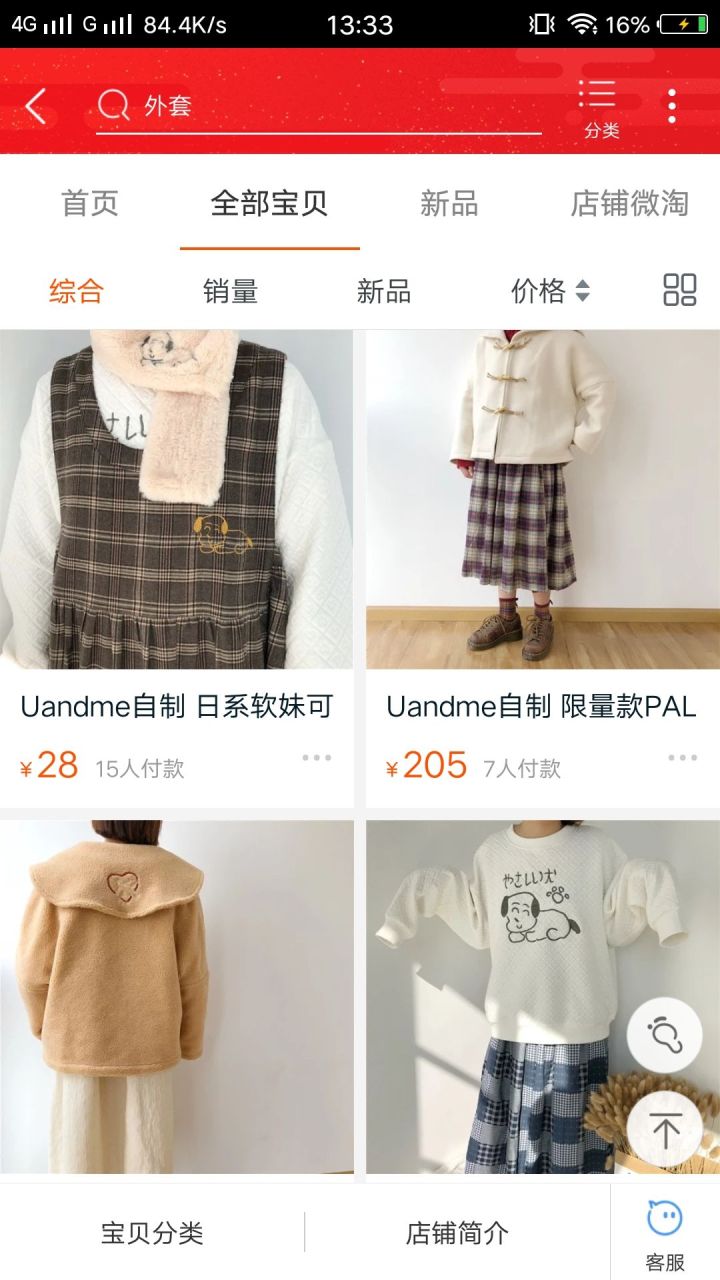
Task: Sort items by 销量
Action: point(230,291)
